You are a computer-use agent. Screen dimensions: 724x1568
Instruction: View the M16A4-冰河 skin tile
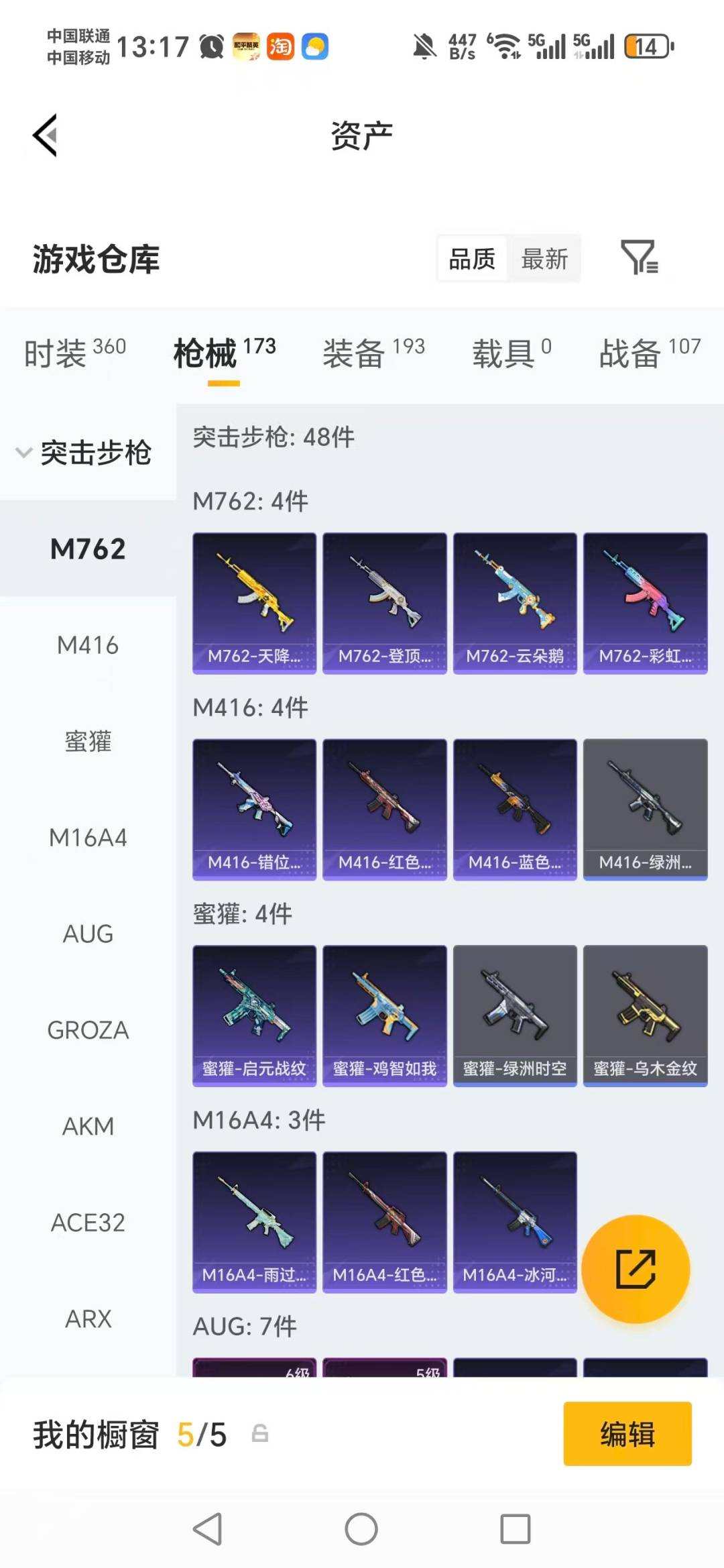pyautogui.click(x=515, y=1222)
